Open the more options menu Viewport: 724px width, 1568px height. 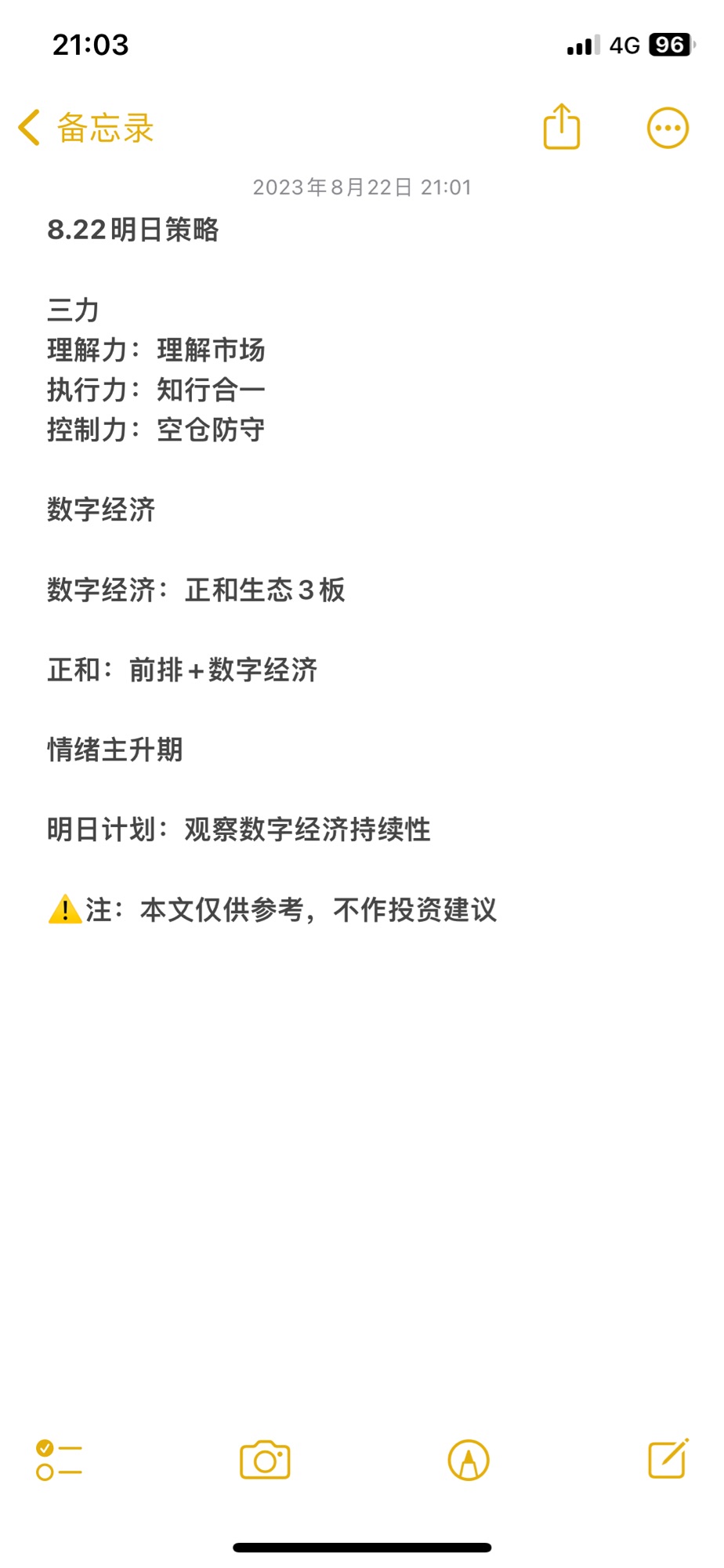668,128
